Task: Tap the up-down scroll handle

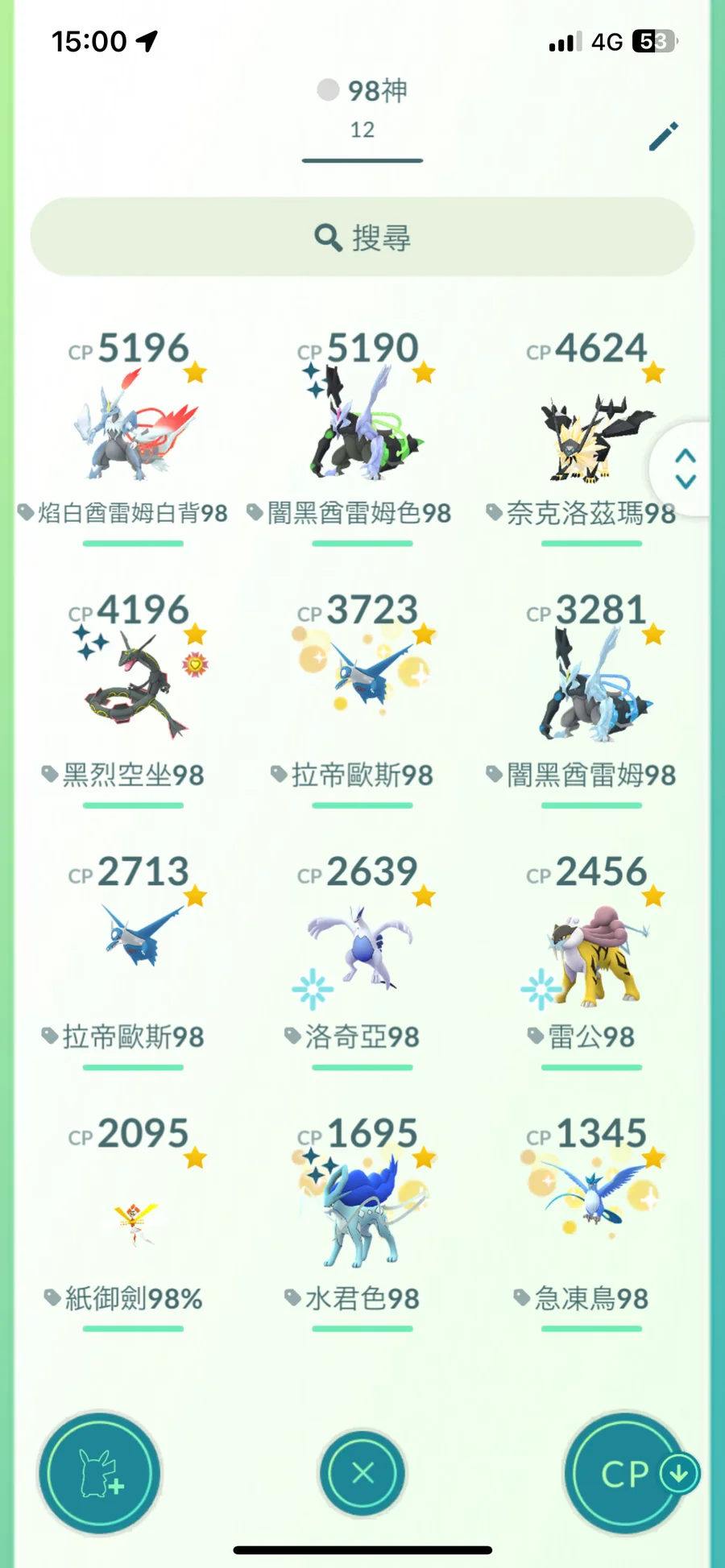Action: [684, 469]
